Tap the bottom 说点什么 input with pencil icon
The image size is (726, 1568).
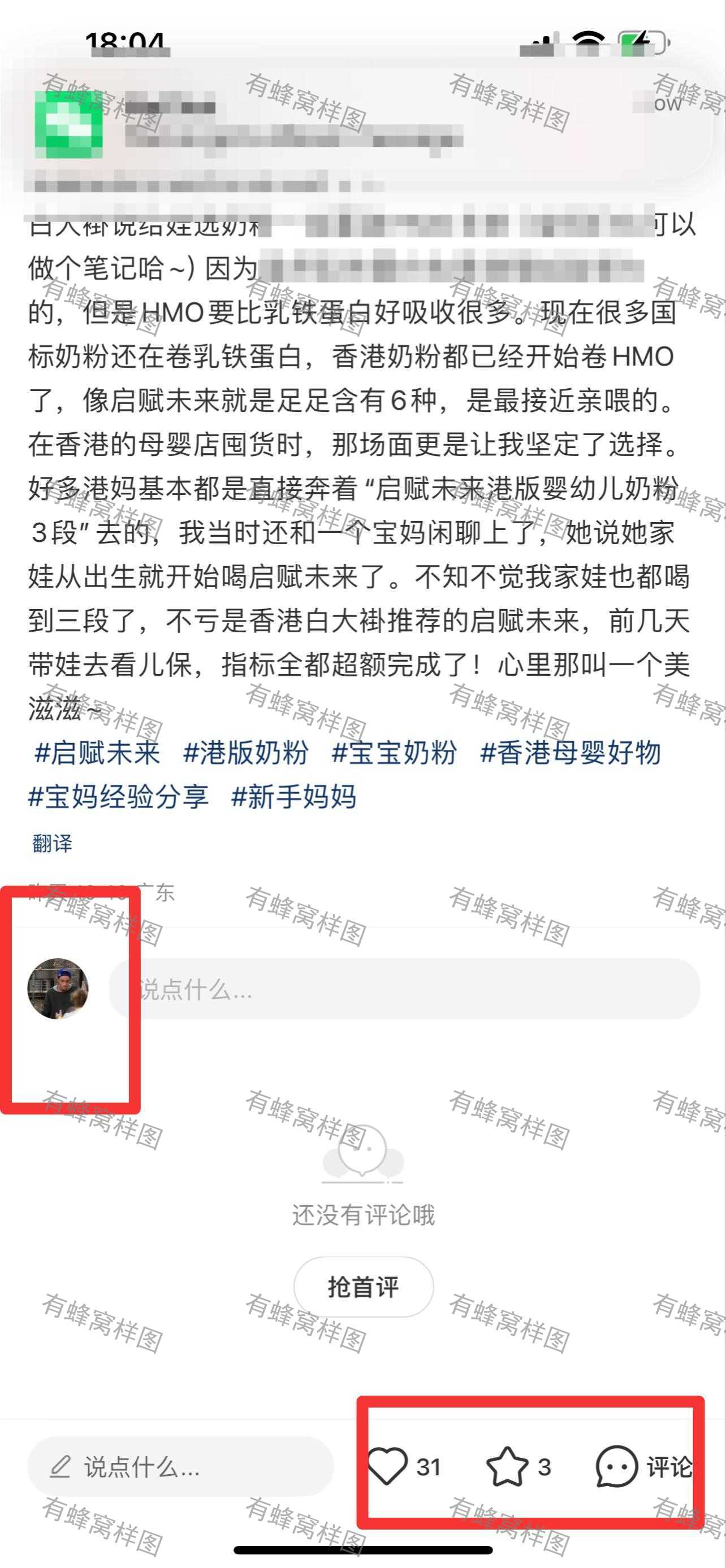[180, 1466]
